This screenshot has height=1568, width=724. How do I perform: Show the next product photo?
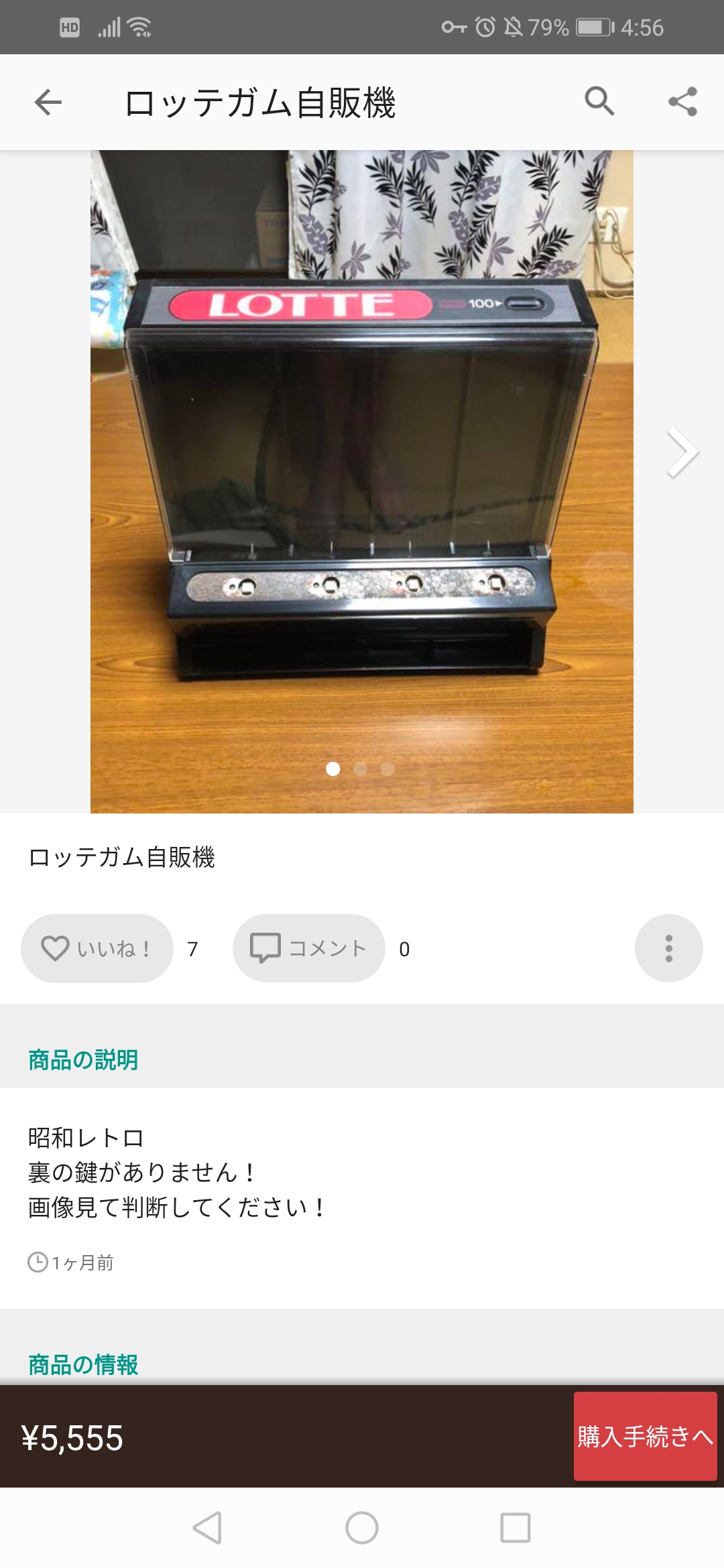tap(682, 452)
